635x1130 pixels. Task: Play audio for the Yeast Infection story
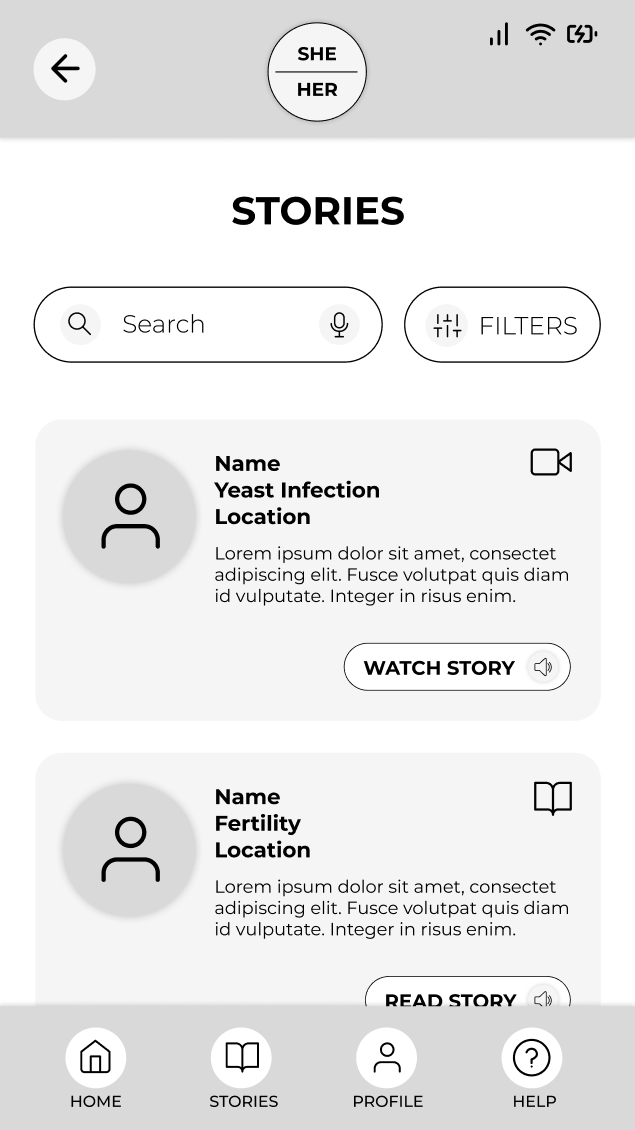click(543, 667)
